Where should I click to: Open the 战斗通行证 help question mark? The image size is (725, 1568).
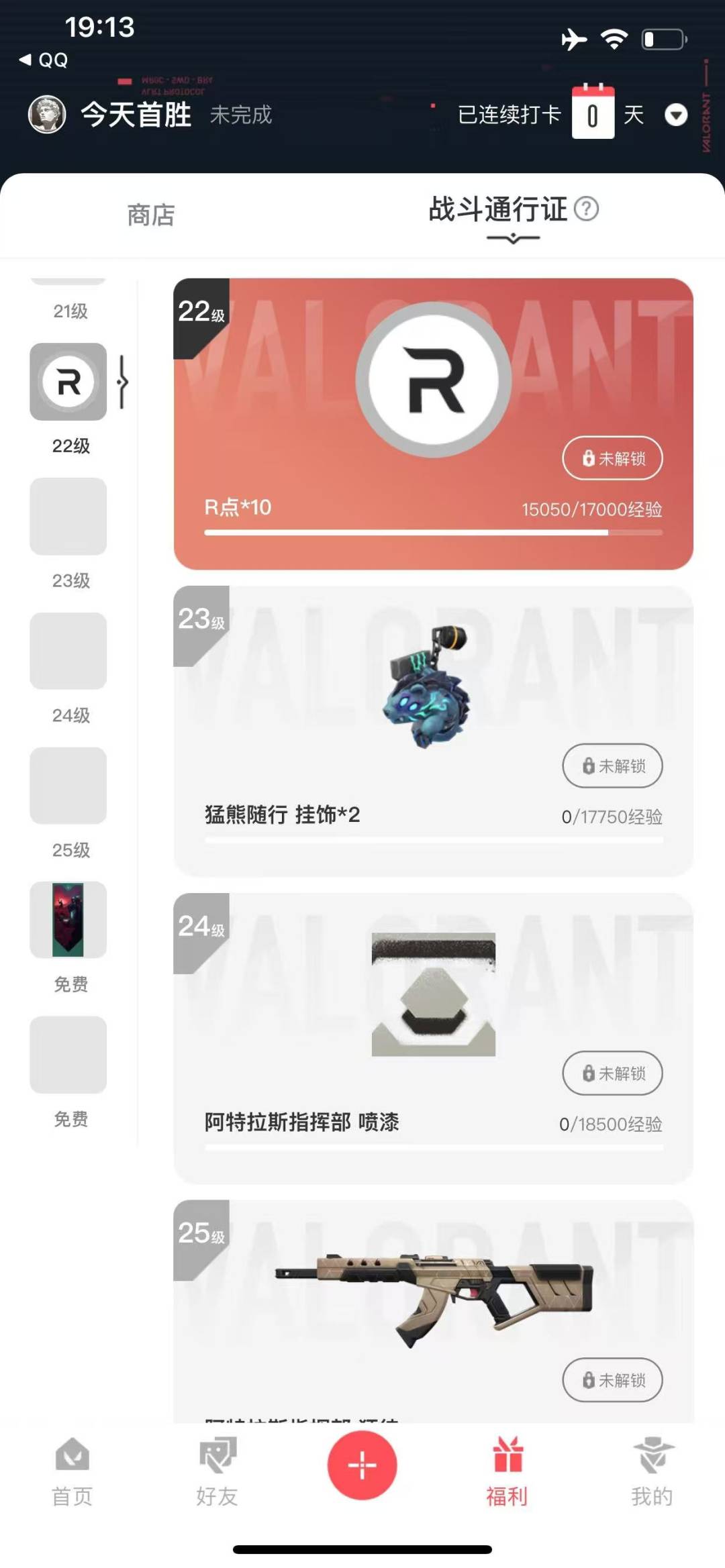tap(587, 209)
